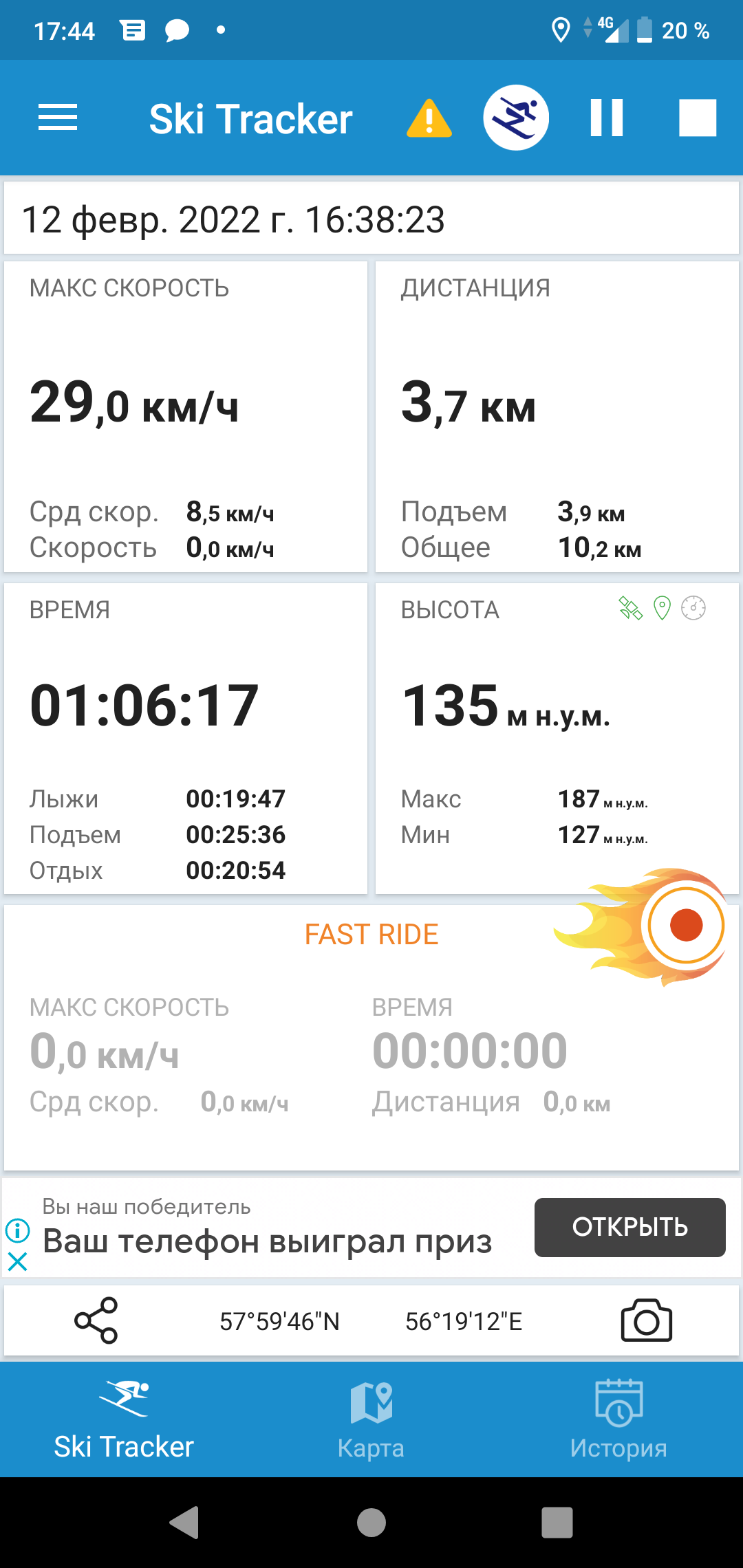This screenshot has height=1568, width=743.
Task: Open the camera to take photo
Action: coord(646,1320)
